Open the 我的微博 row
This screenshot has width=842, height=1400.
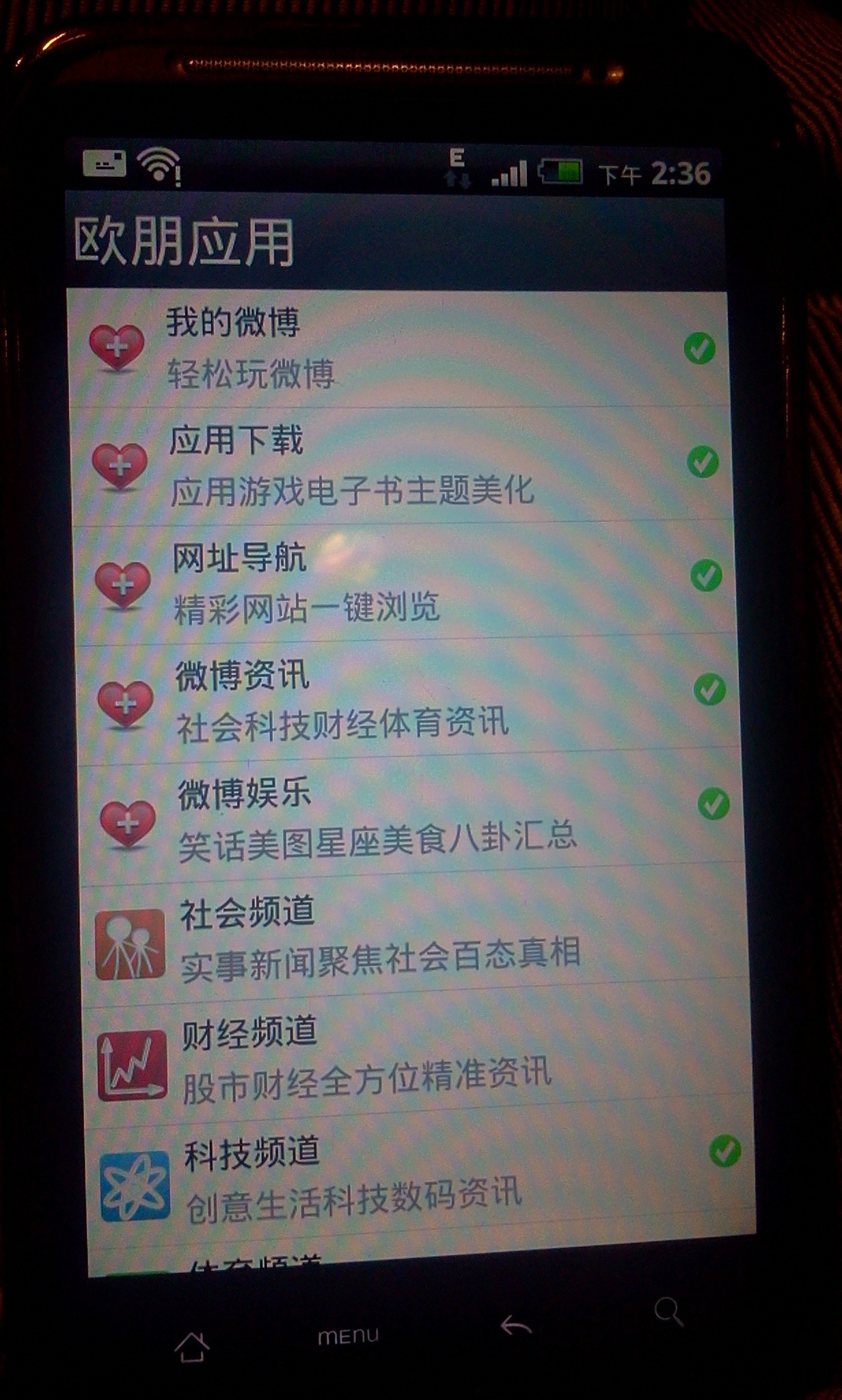(x=398, y=349)
